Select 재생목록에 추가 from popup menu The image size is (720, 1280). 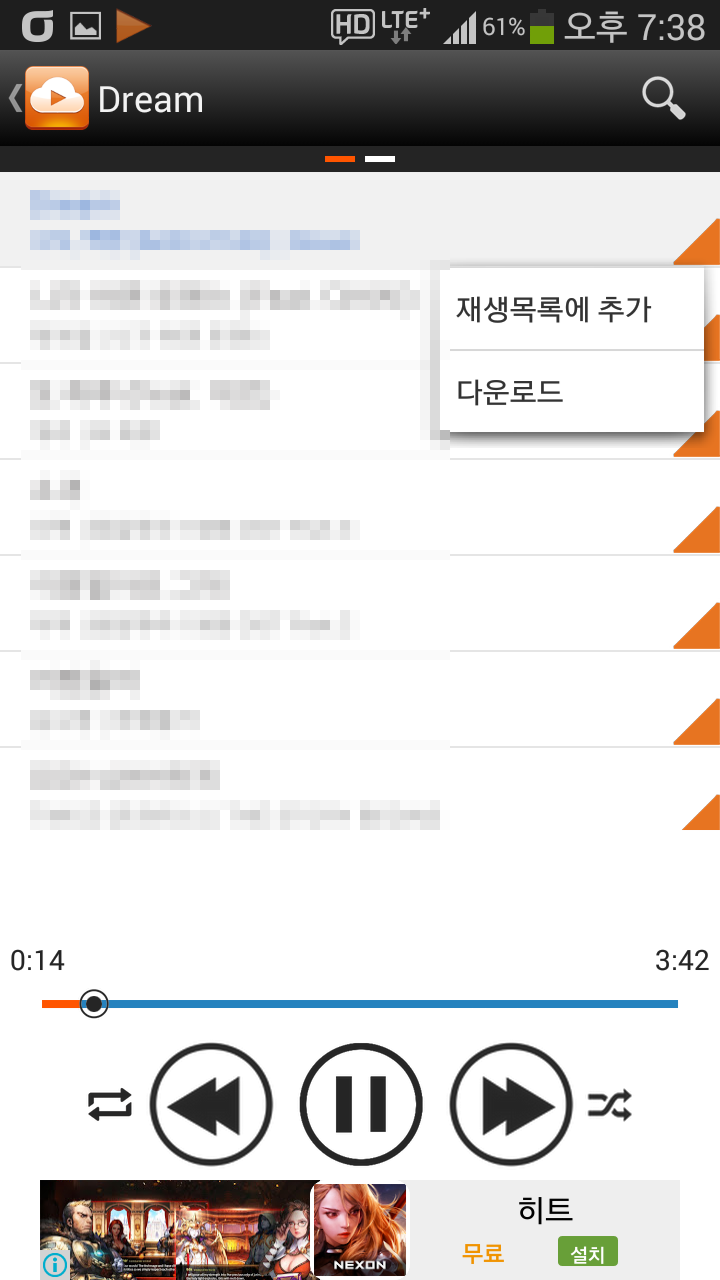point(554,309)
